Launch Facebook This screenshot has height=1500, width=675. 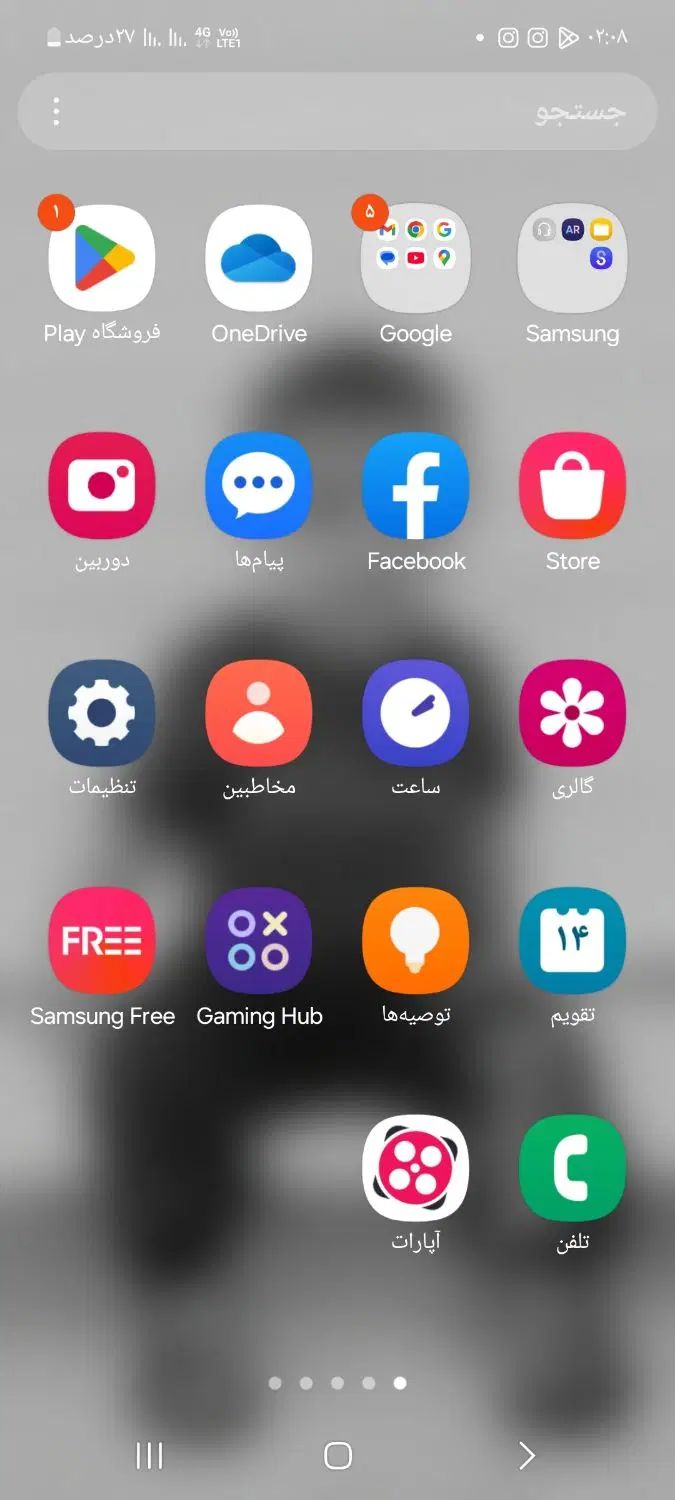tap(415, 486)
